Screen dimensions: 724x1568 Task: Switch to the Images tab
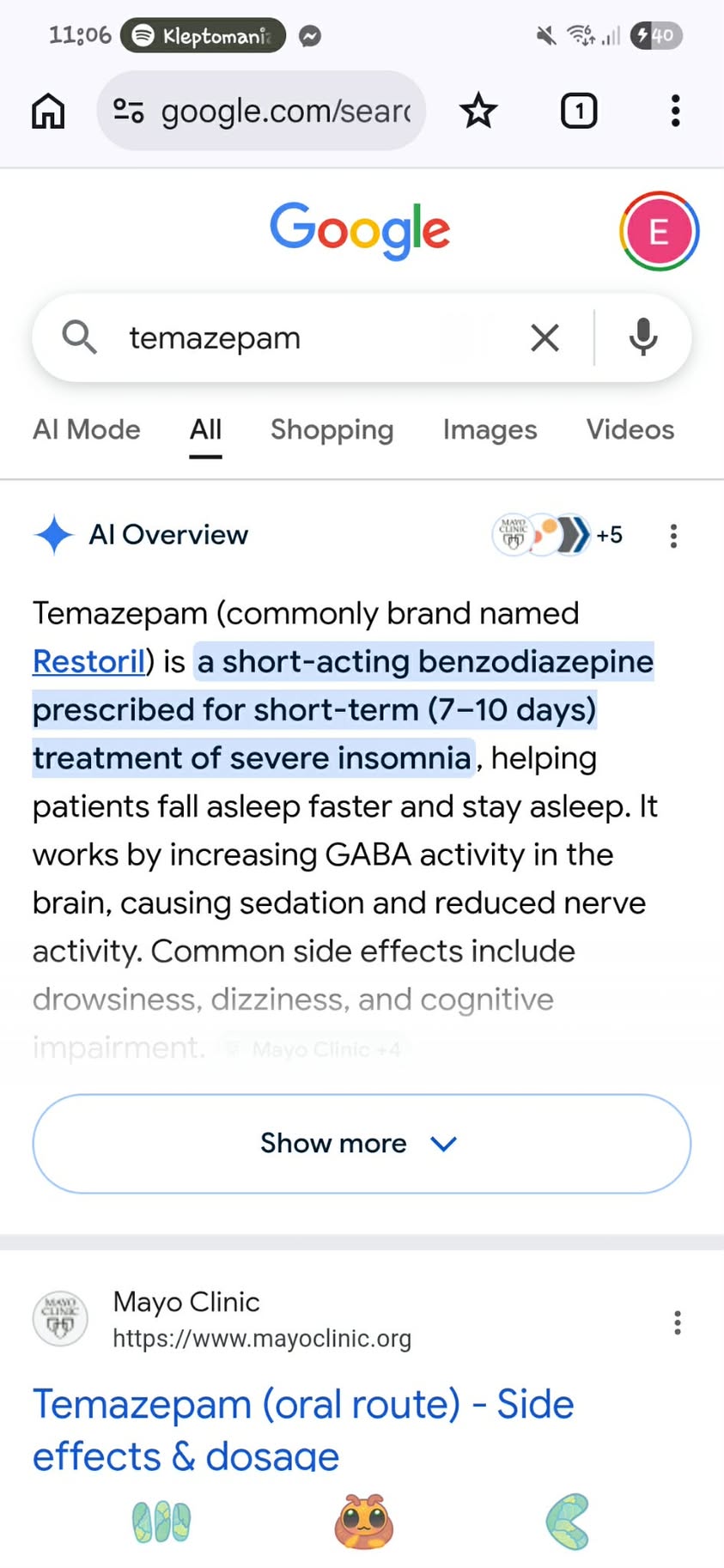coord(490,429)
